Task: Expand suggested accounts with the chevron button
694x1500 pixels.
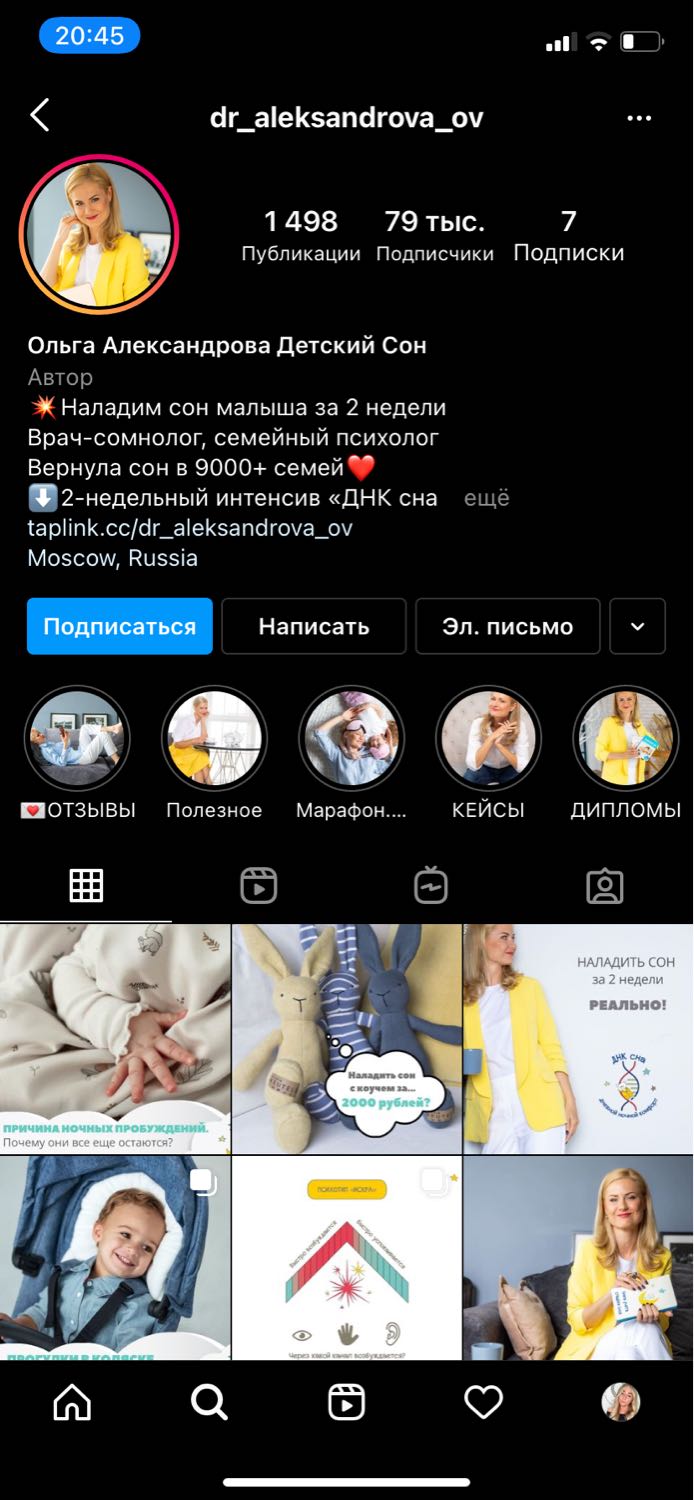Action: click(x=638, y=626)
